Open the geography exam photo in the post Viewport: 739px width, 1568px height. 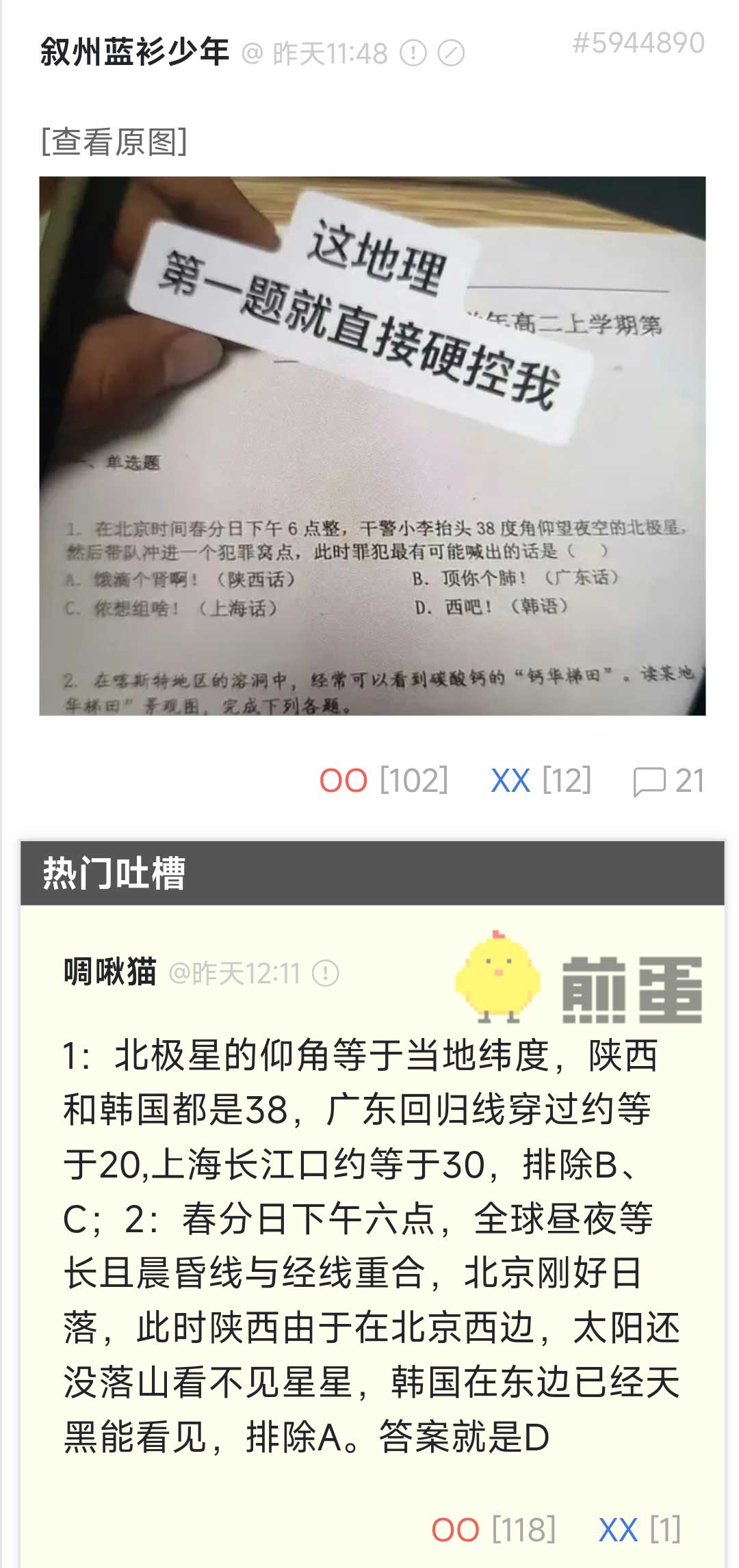(372, 446)
